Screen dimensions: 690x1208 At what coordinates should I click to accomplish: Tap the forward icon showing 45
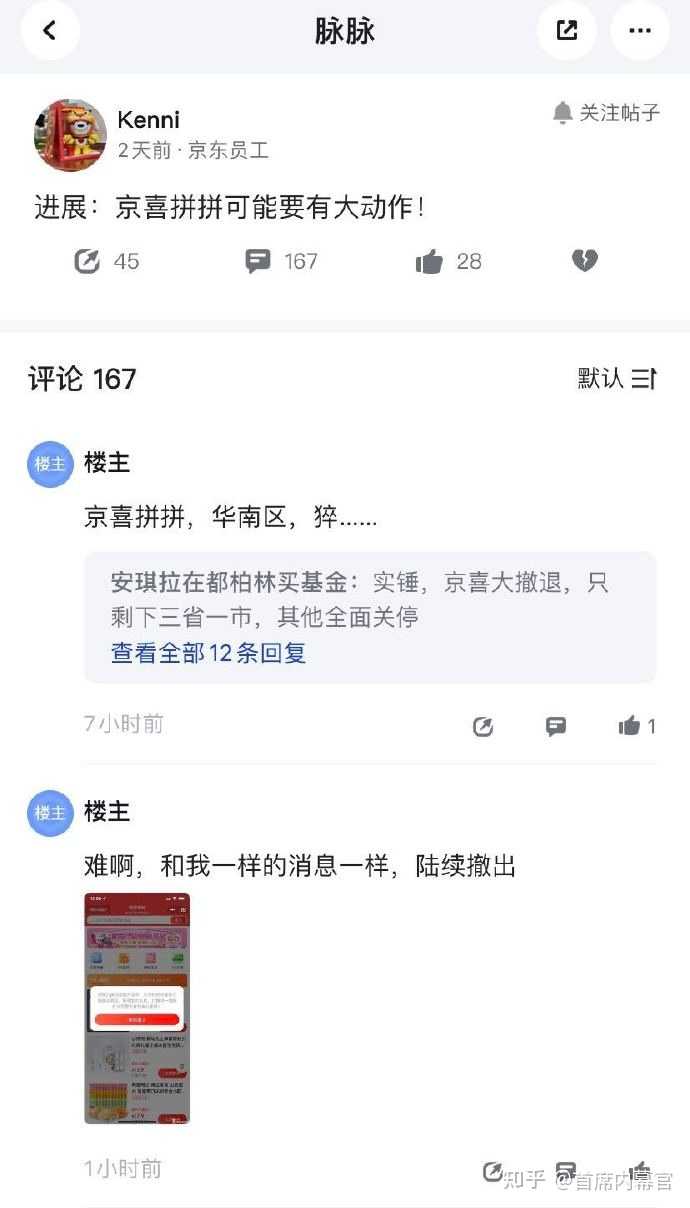click(107, 262)
